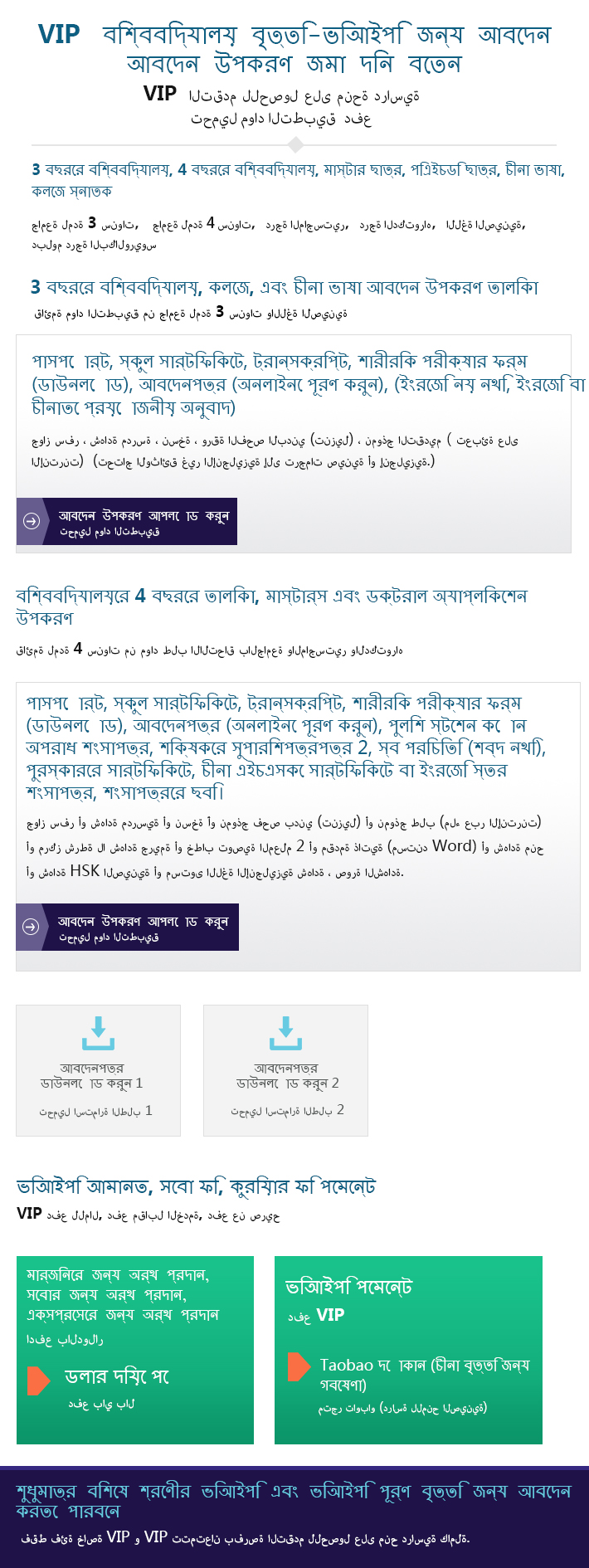The image size is (589, 1568).
Task: Download application form 2
Action: tap(285, 1070)
